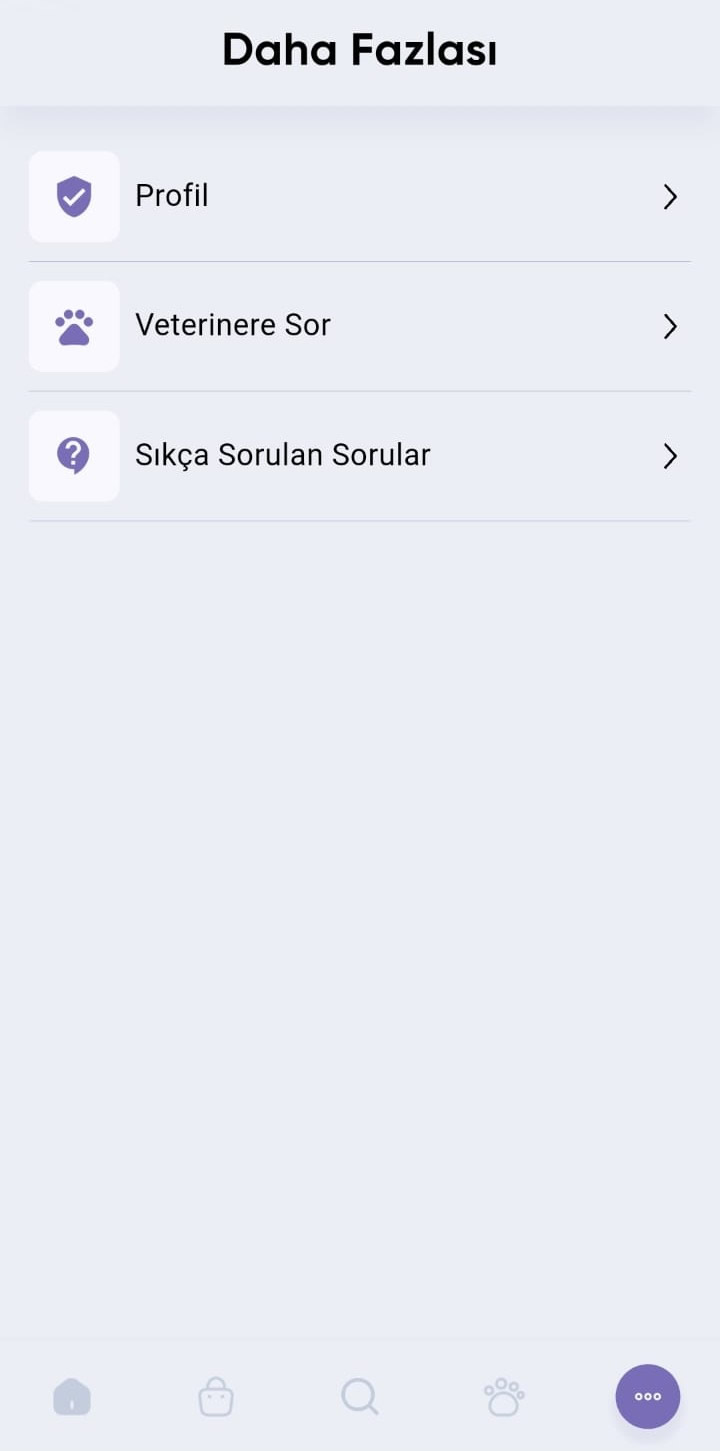Open Sıkça Sorulan Sorular
Screen dimensions: 720x1451
[x=359, y=456]
